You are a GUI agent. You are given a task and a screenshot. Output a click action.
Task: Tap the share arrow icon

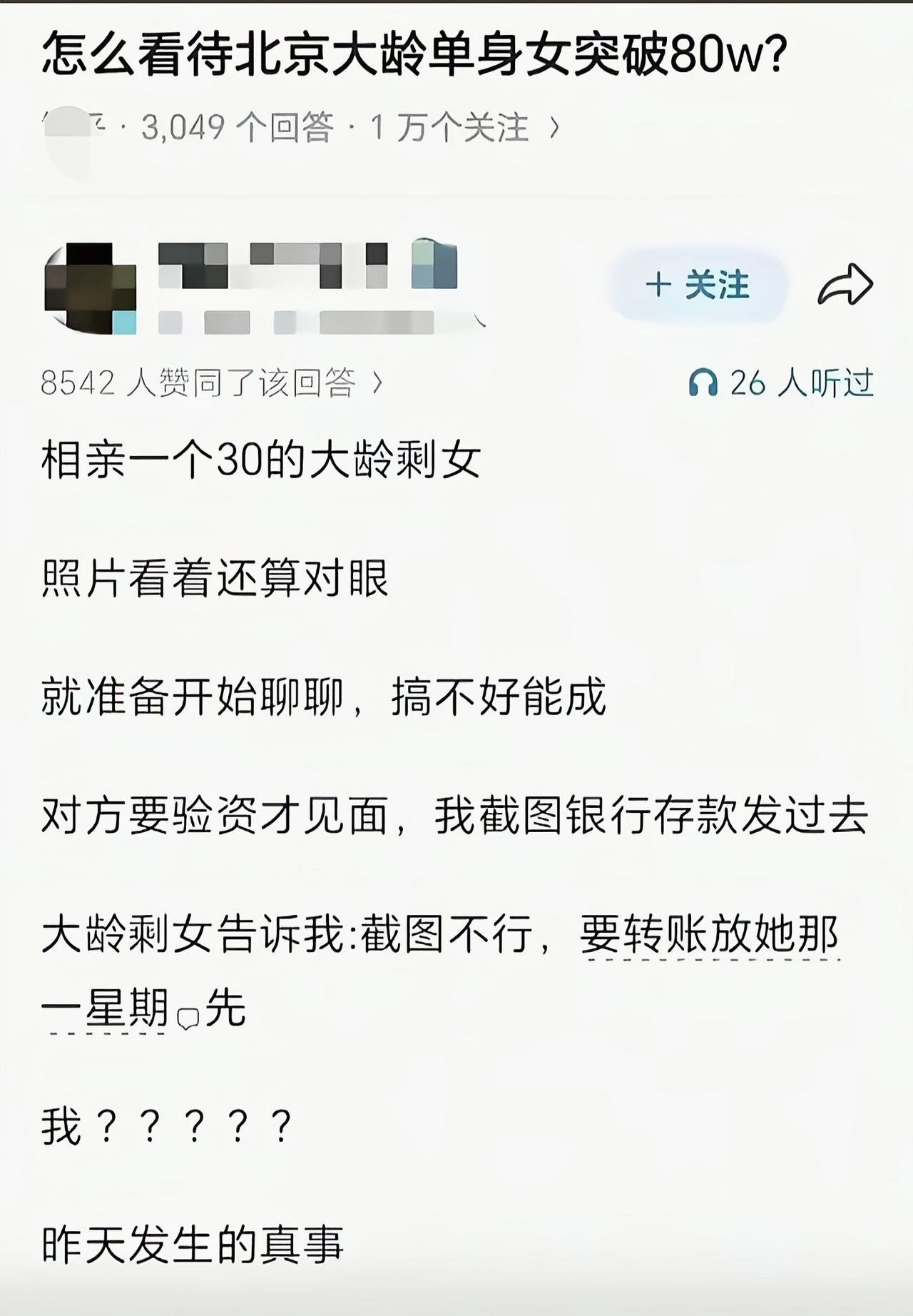click(x=845, y=283)
